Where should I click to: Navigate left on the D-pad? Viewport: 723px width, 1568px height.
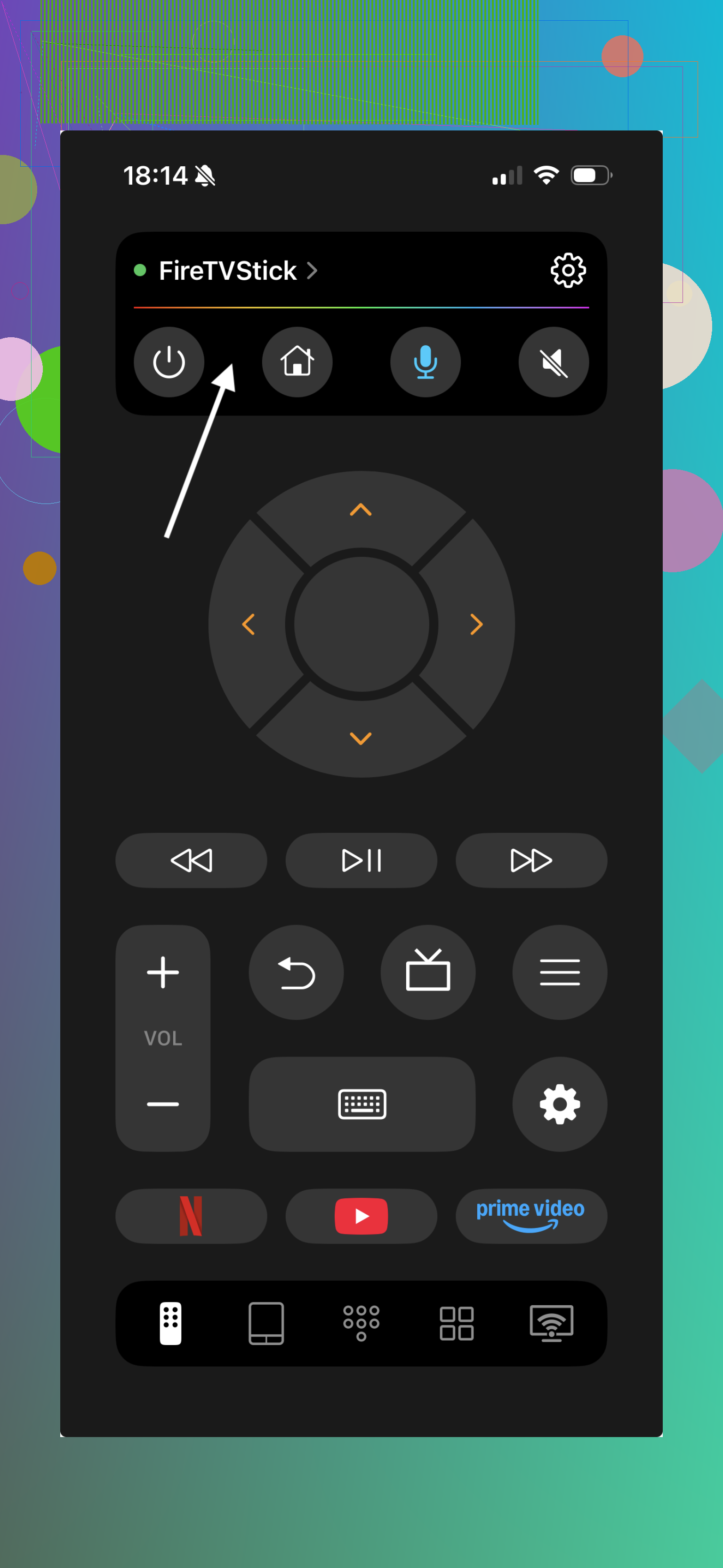[x=248, y=625]
